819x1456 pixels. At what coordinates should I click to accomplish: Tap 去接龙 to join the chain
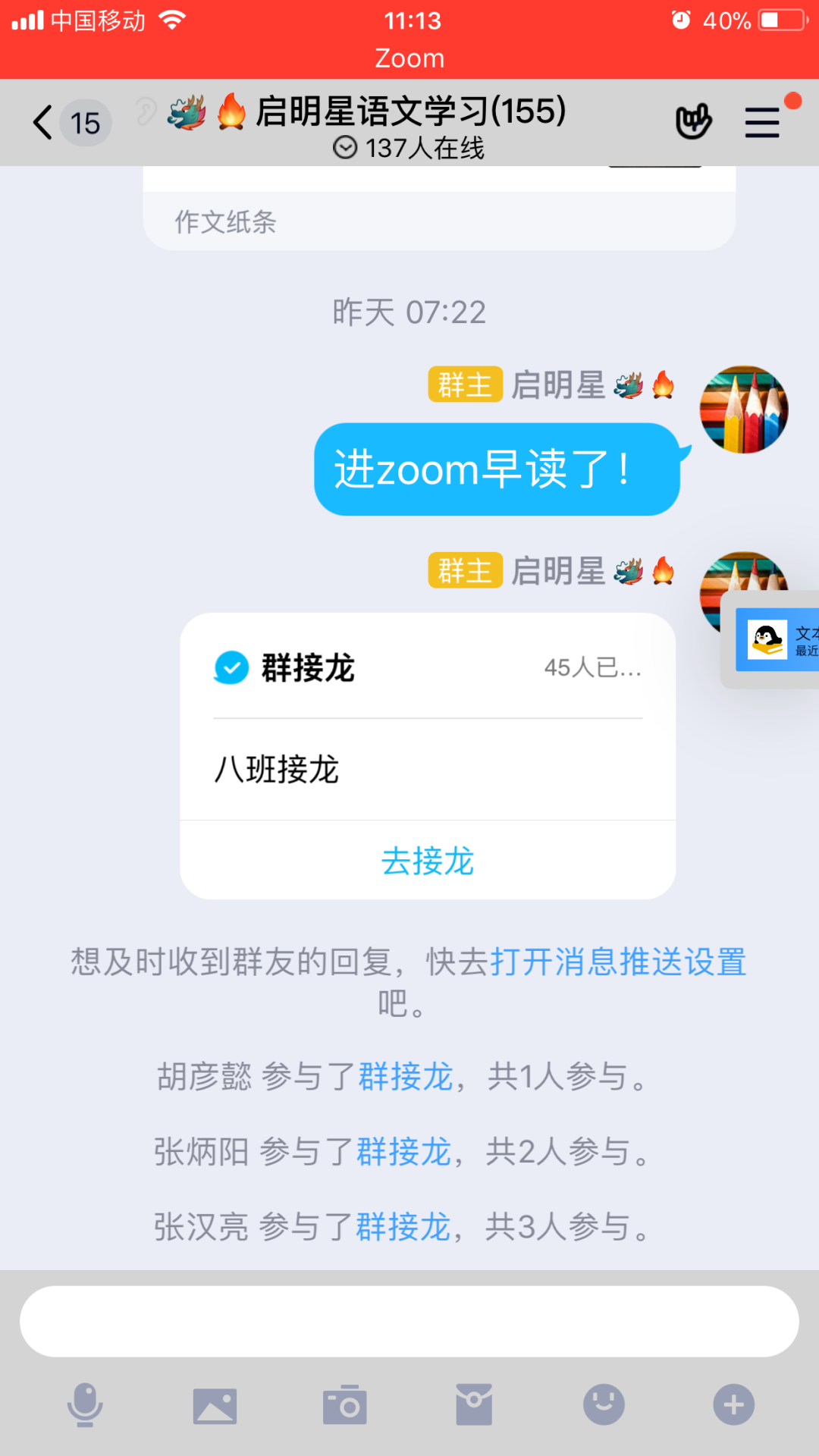click(428, 861)
